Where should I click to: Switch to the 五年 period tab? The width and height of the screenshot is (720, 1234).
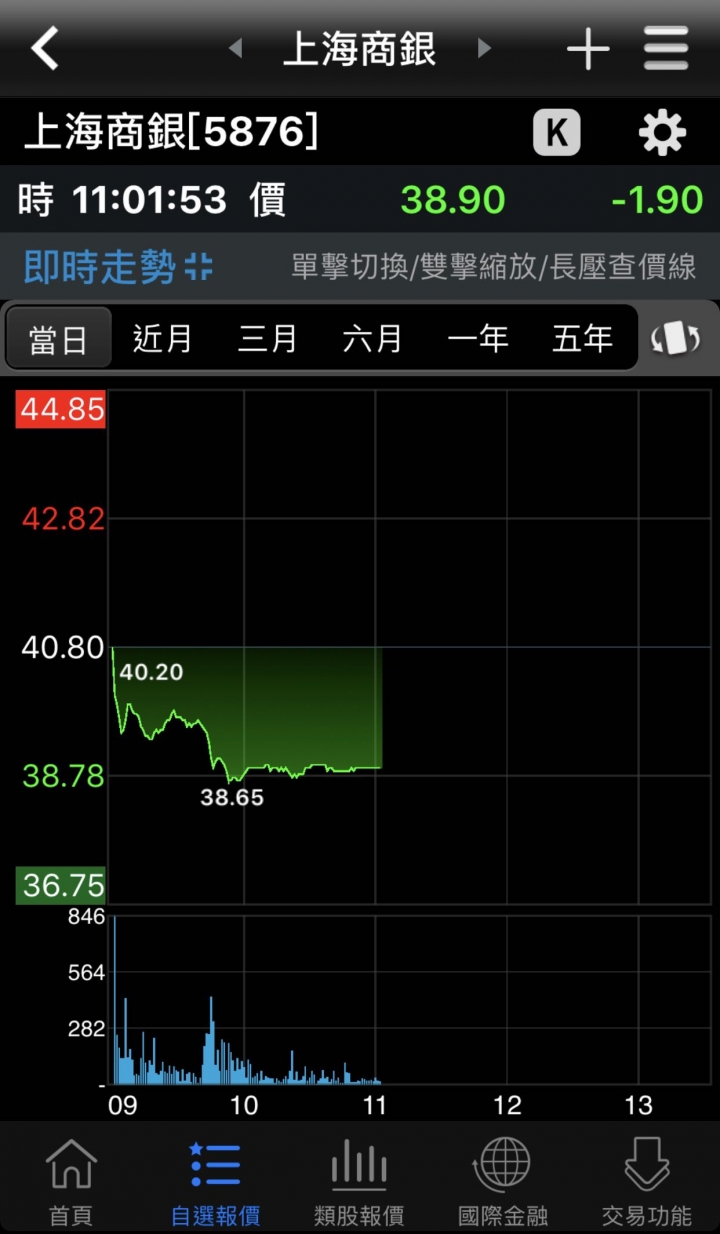[x=583, y=339]
